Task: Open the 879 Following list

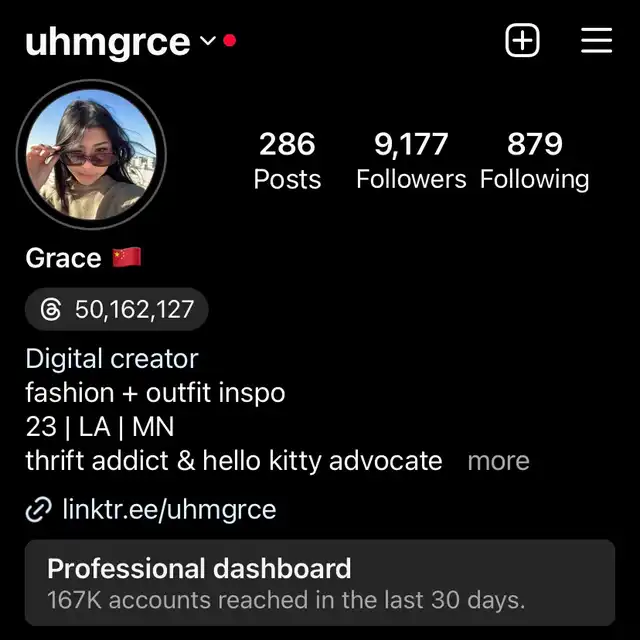Action: [534, 161]
